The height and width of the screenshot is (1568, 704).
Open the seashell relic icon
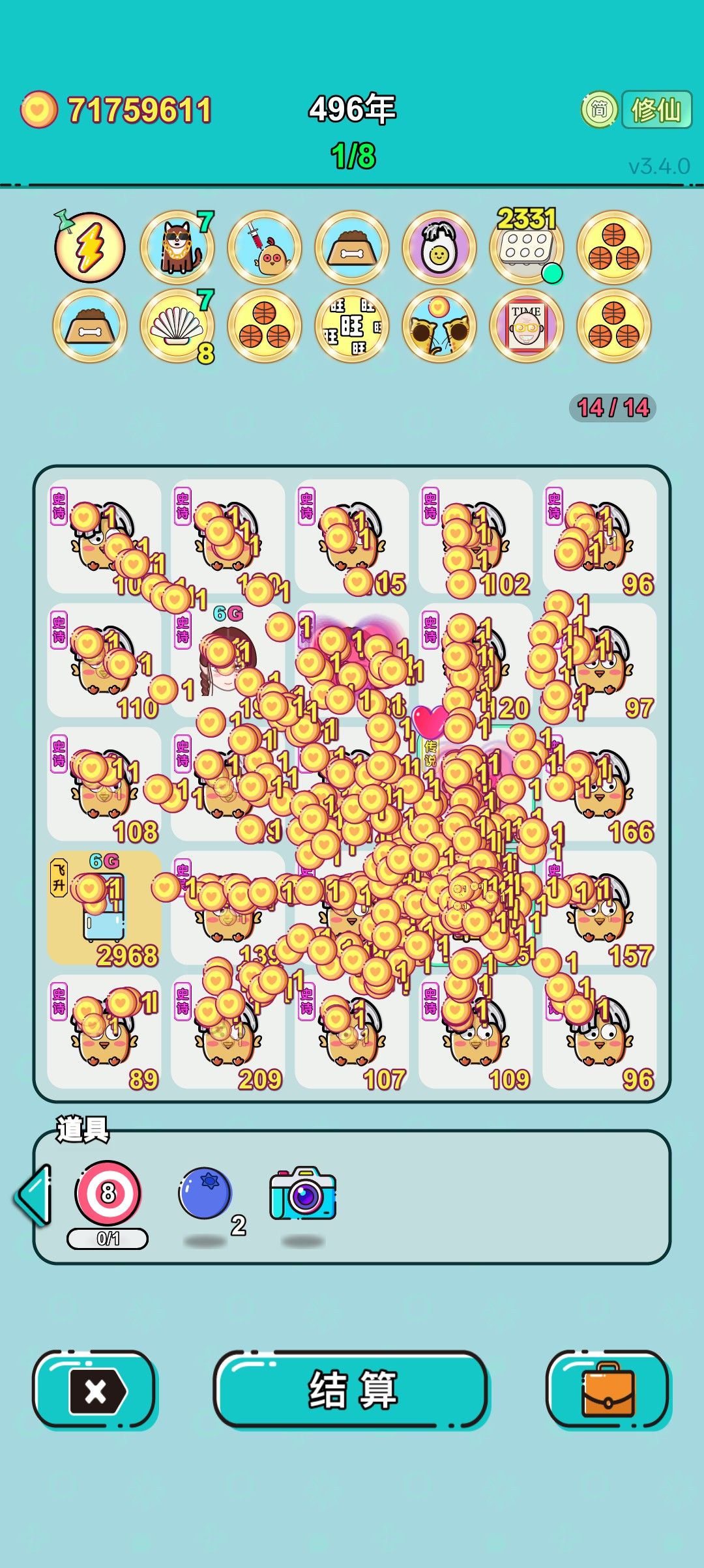point(177,325)
